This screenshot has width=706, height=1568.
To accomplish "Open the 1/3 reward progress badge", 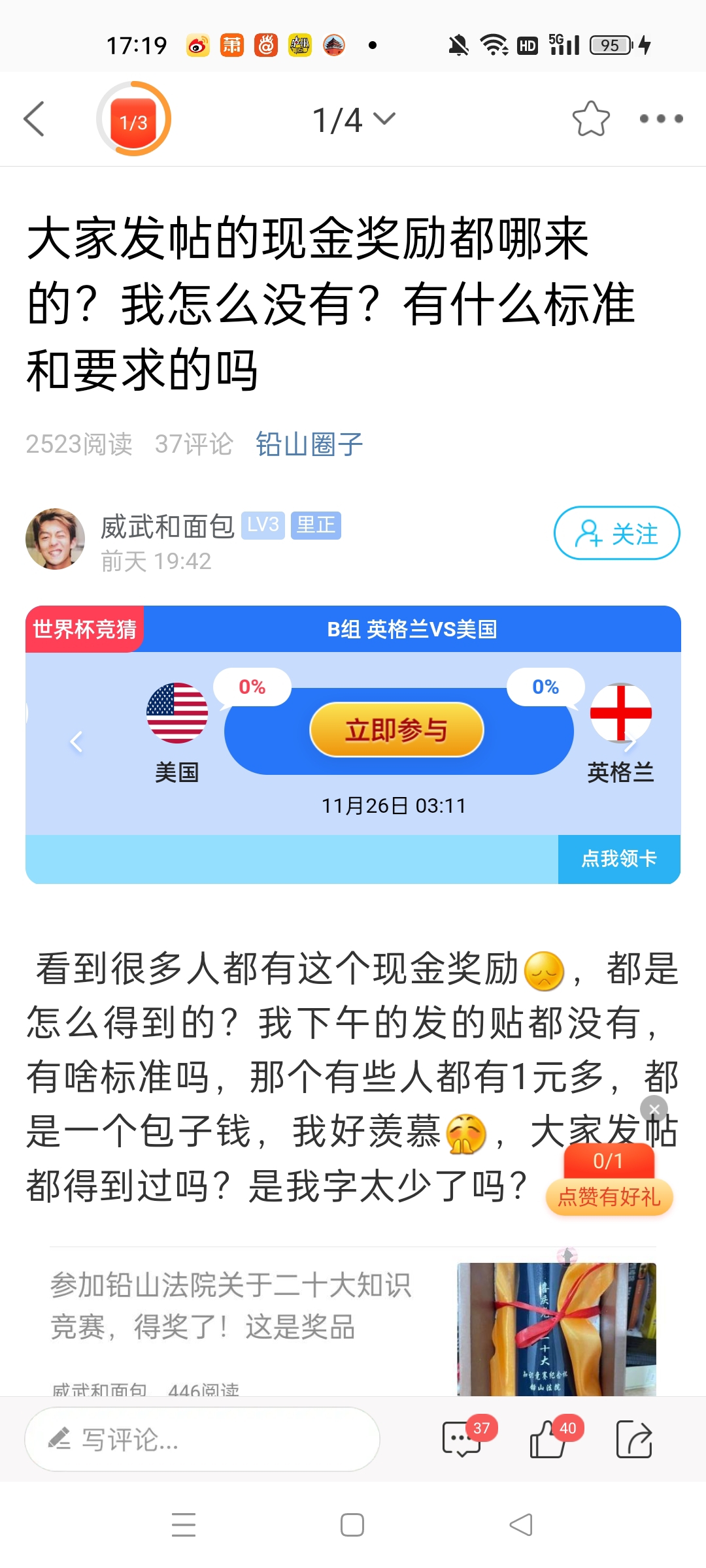I will (133, 120).
